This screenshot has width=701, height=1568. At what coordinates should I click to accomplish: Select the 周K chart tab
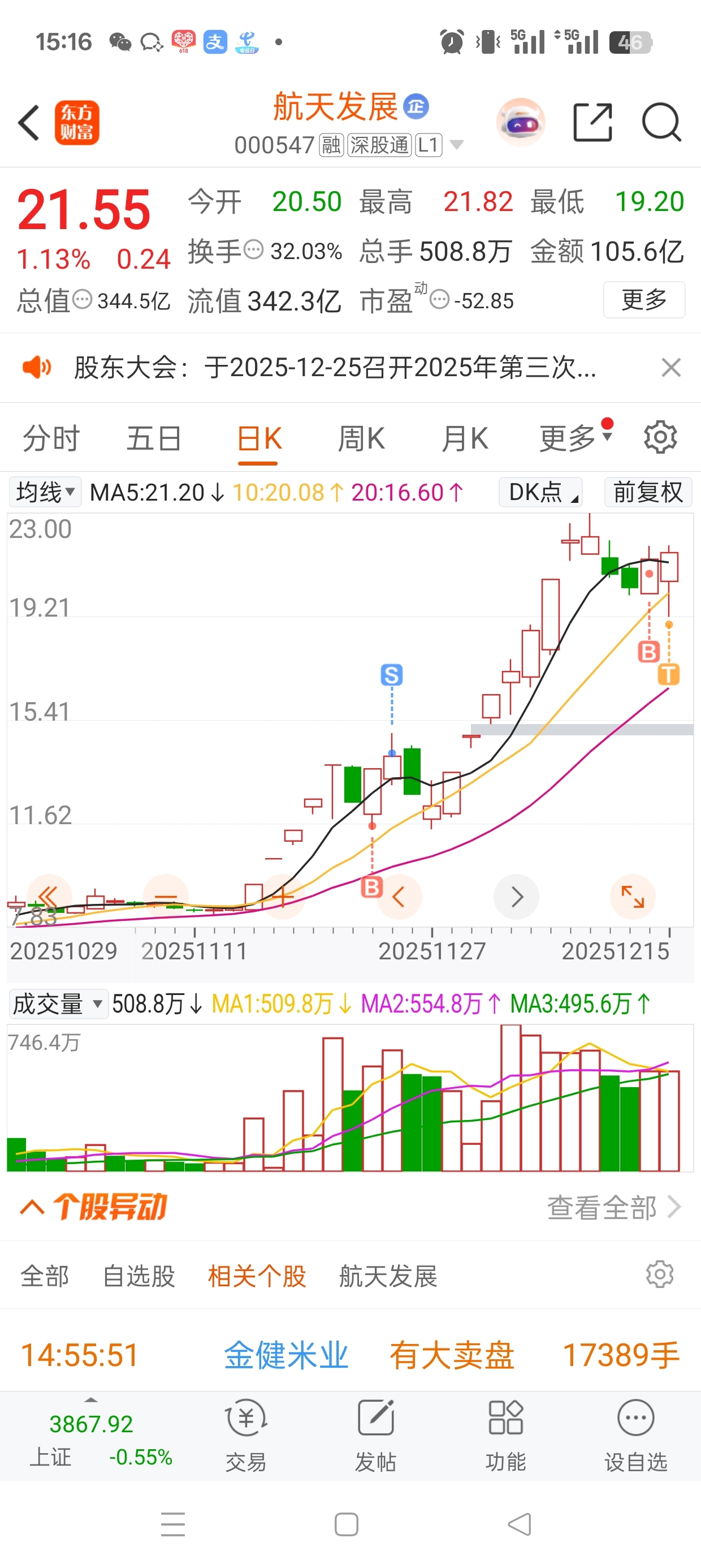coord(361,438)
